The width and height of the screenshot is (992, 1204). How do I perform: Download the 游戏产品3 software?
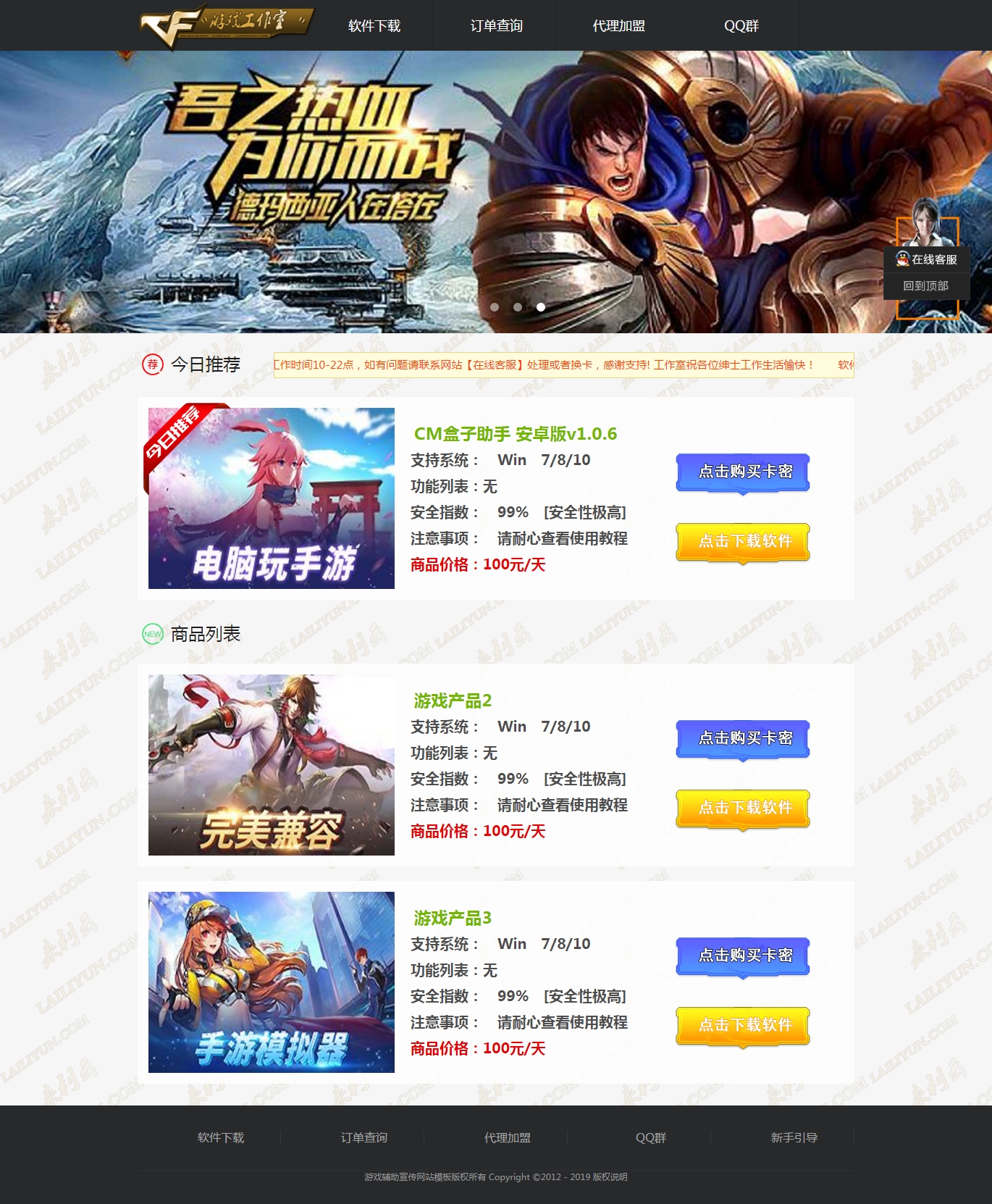pyautogui.click(x=742, y=1025)
